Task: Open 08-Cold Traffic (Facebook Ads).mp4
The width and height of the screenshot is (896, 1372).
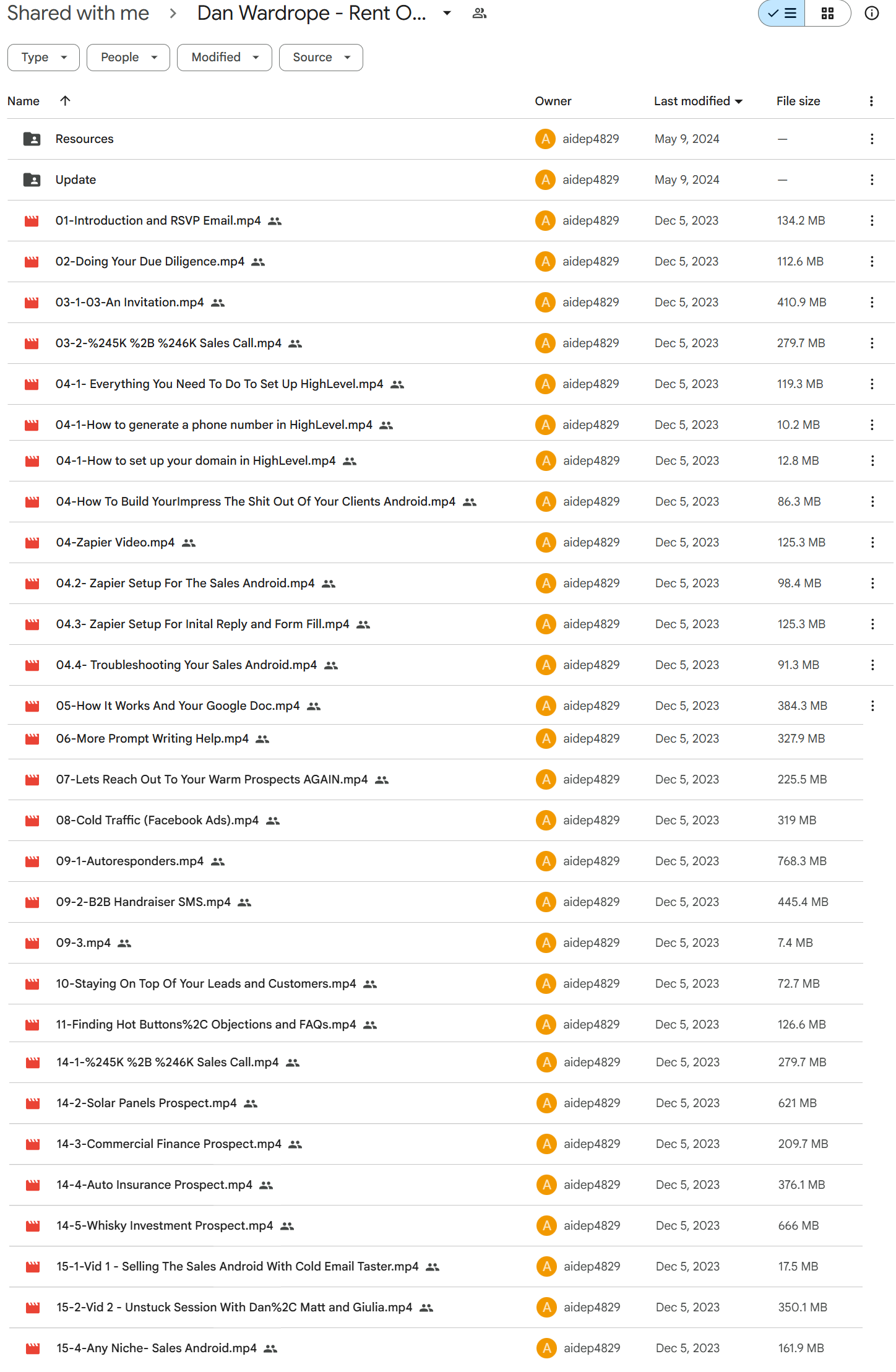Action: tap(157, 821)
